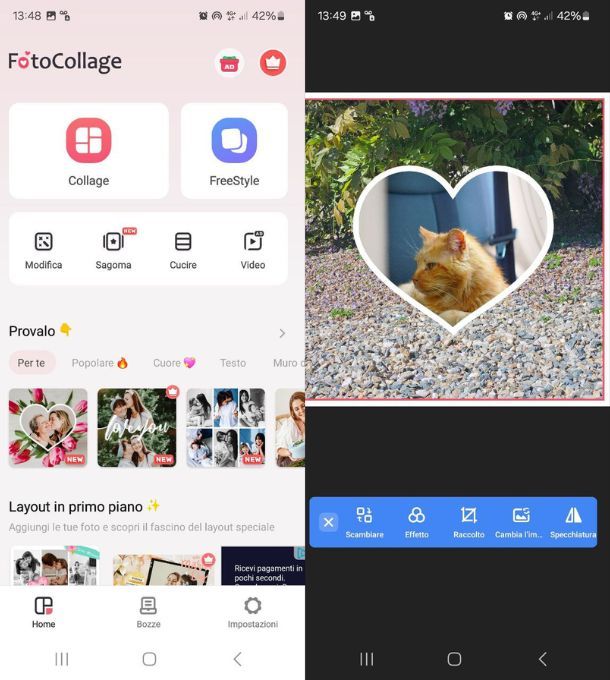Open the premium crown icon
The height and width of the screenshot is (680, 610).
(273, 63)
